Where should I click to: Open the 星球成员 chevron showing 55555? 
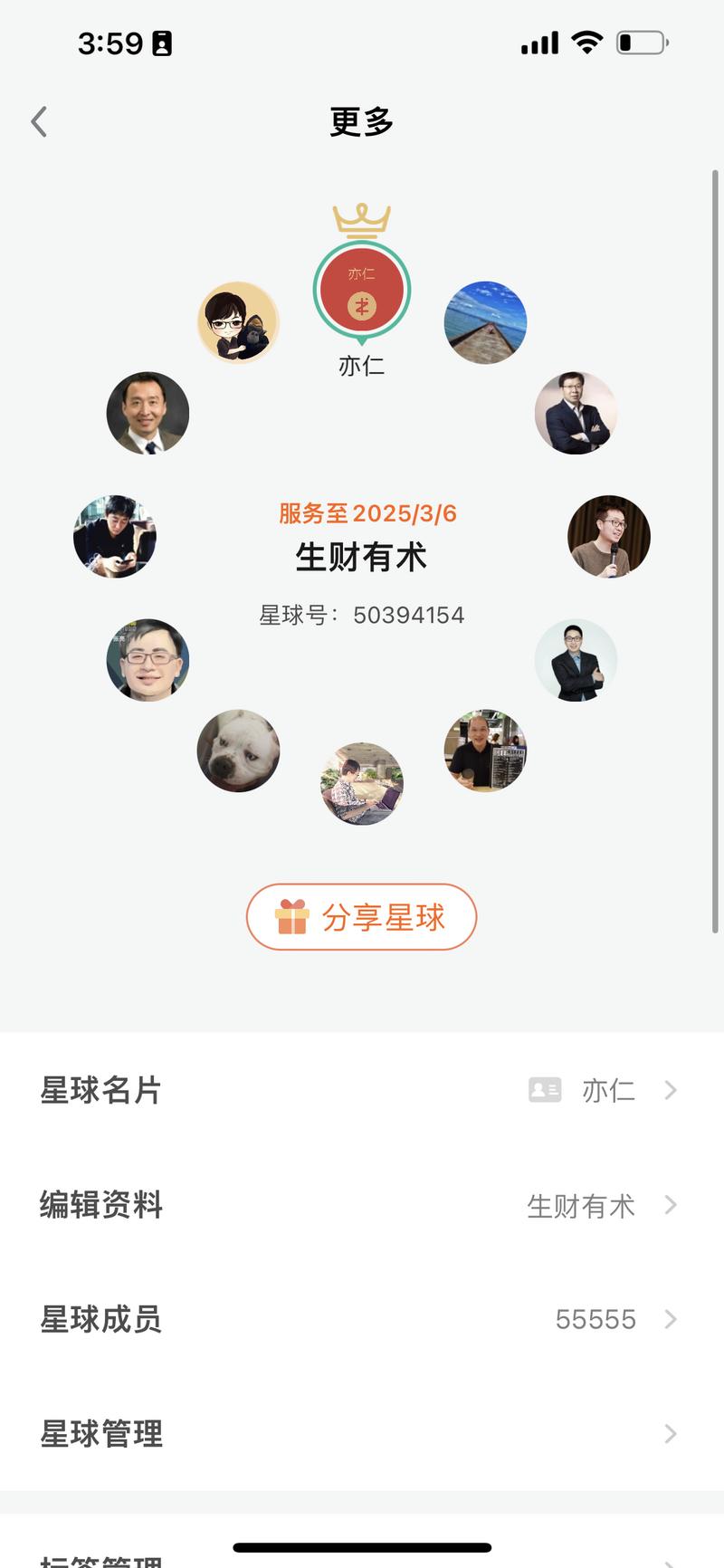coord(670,1319)
